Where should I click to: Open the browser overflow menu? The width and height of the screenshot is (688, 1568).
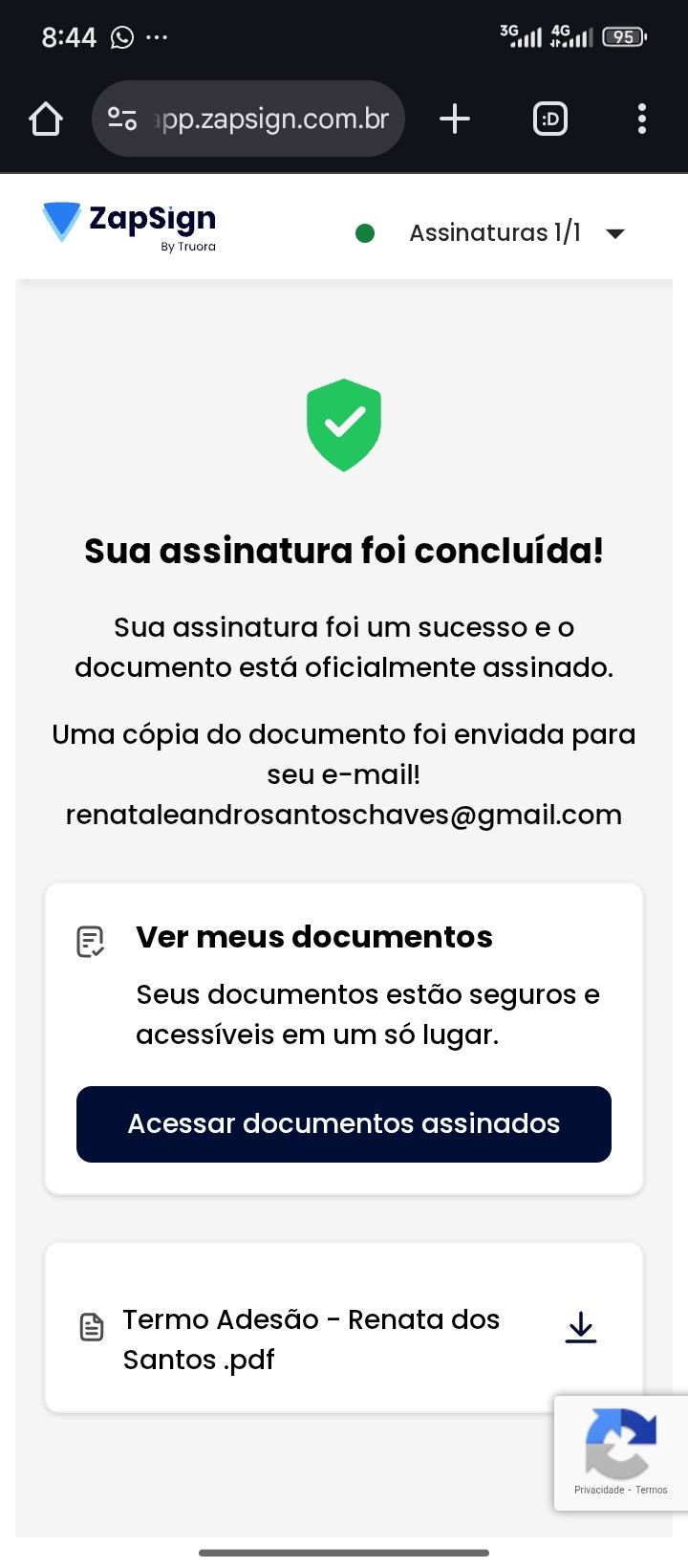pyautogui.click(x=641, y=120)
